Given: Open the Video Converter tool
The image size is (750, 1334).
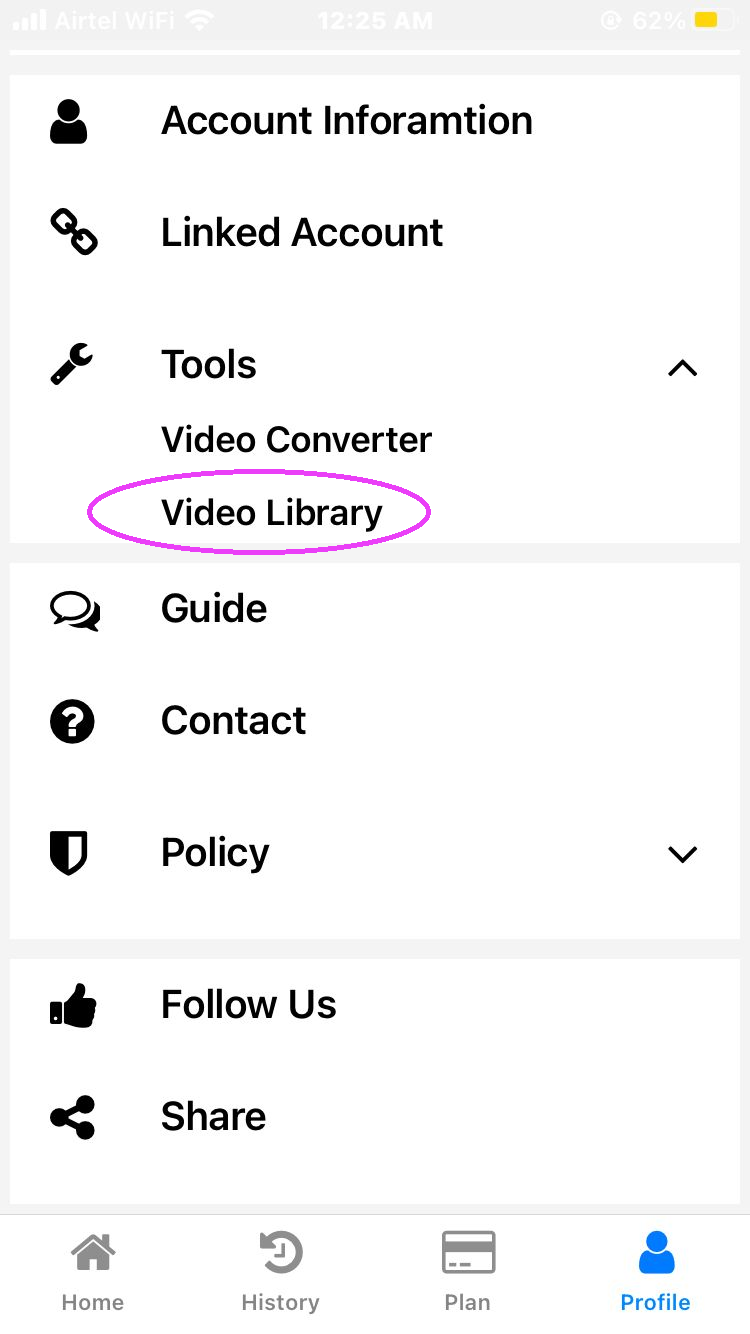Looking at the screenshot, I should point(296,440).
